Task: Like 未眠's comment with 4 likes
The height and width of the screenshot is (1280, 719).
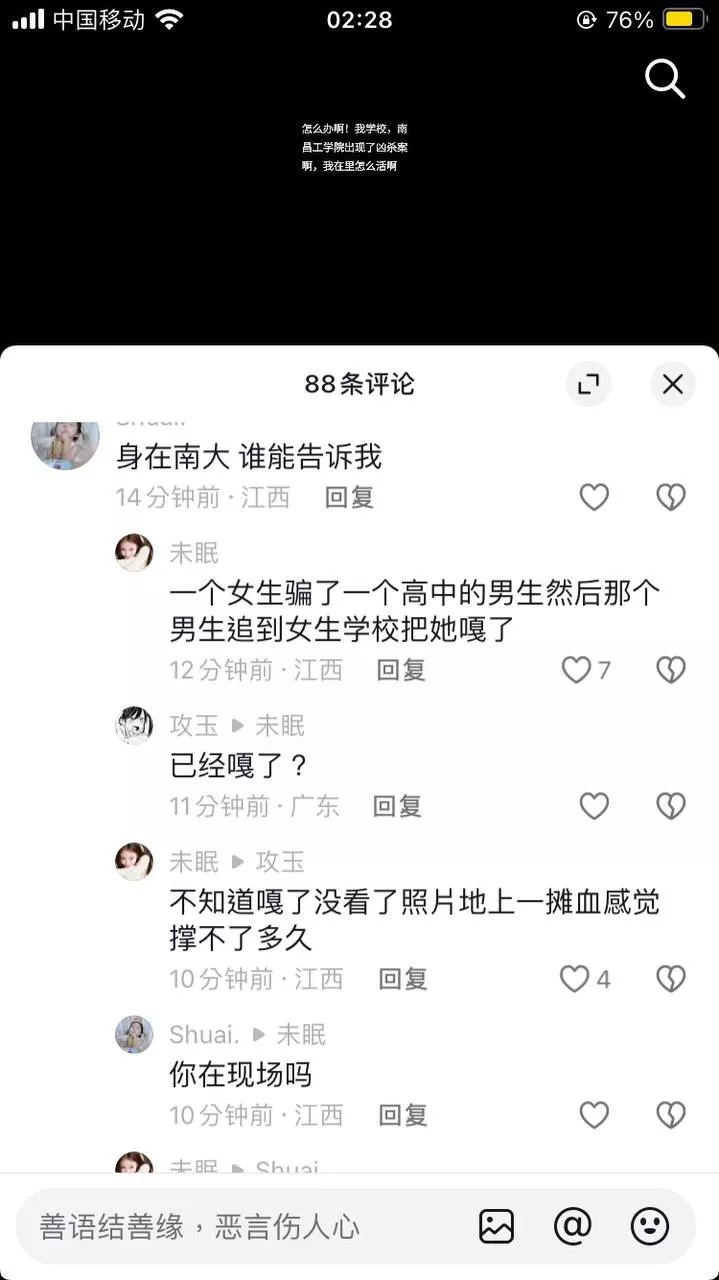Action: pyautogui.click(x=585, y=979)
